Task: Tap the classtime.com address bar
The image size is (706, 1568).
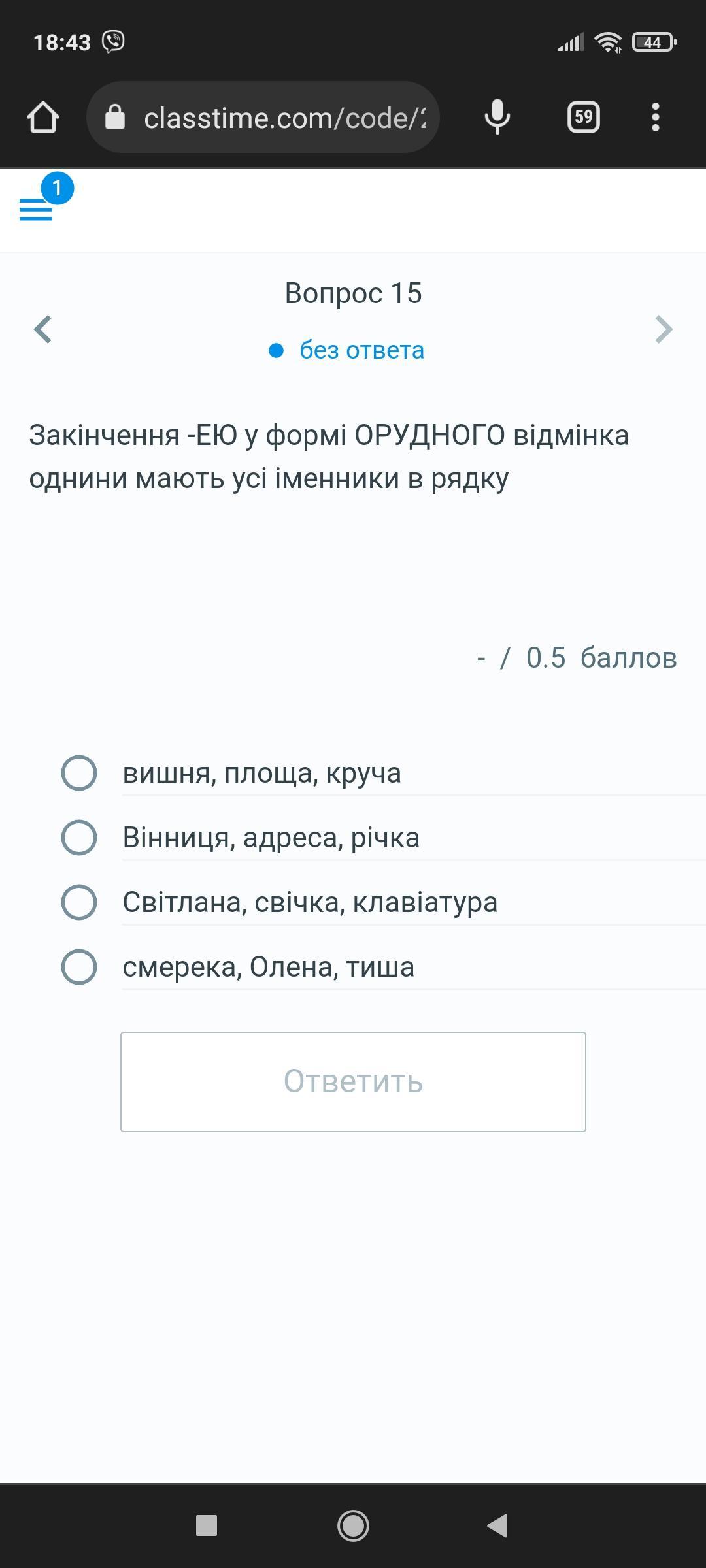Action: pos(263,118)
